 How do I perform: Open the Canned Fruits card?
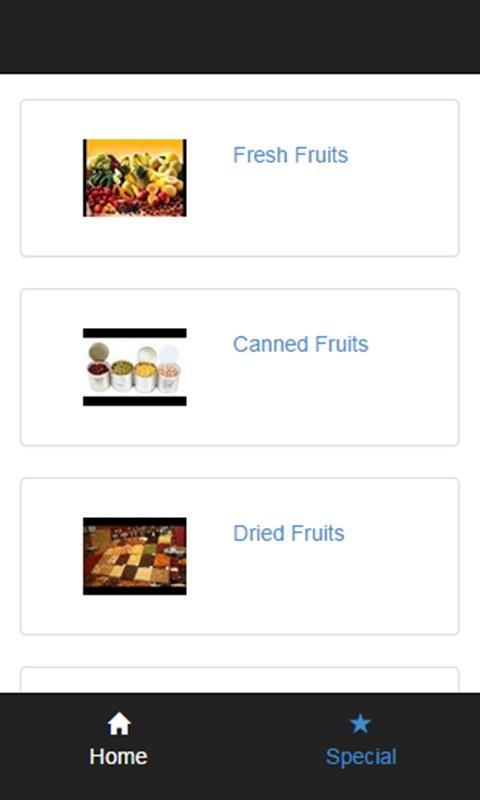click(240, 367)
